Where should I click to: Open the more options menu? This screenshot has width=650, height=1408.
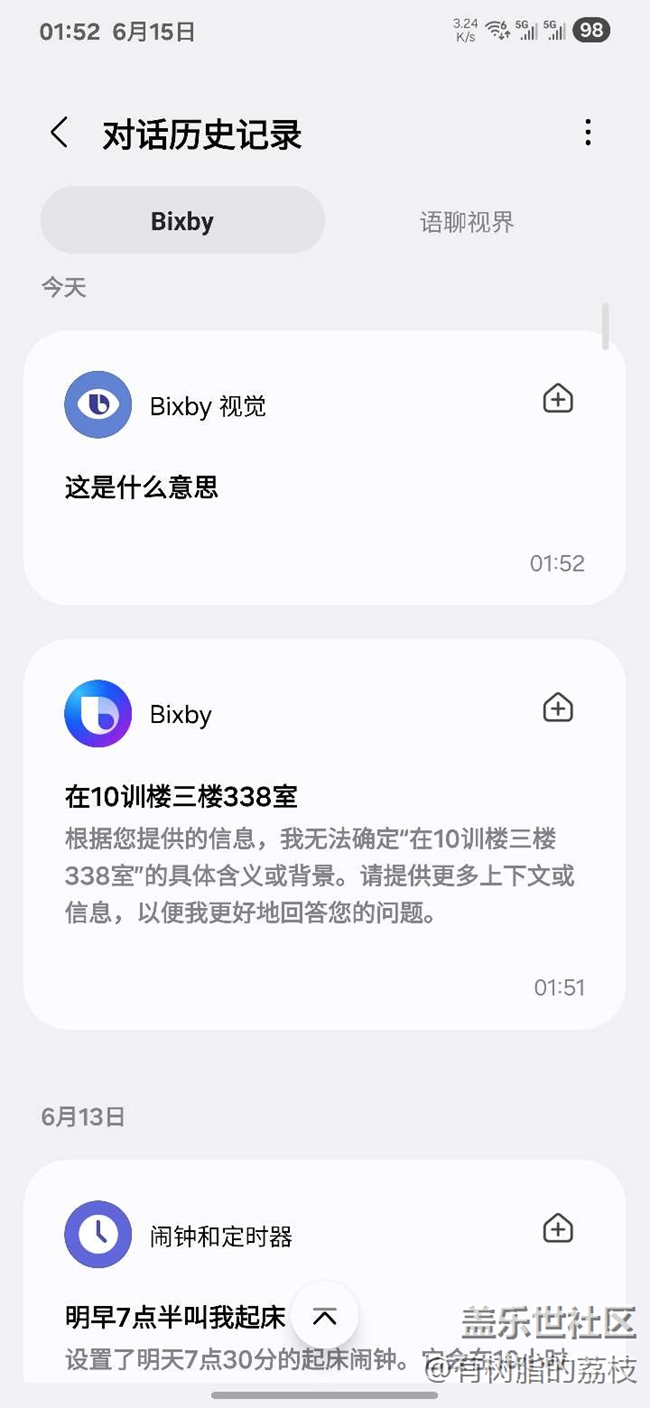point(588,133)
